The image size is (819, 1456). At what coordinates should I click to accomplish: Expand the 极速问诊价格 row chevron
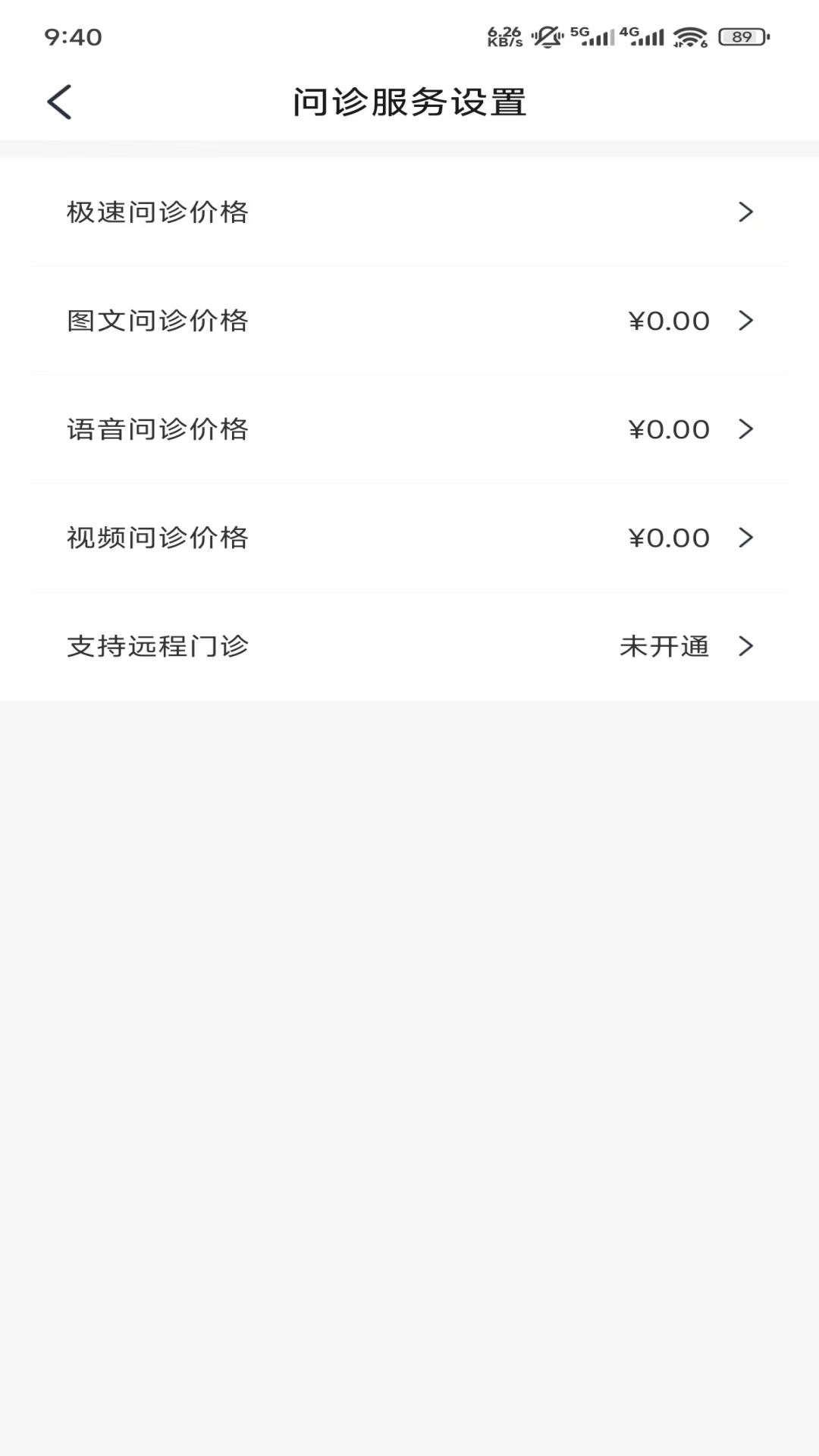click(x=745, y=212)
